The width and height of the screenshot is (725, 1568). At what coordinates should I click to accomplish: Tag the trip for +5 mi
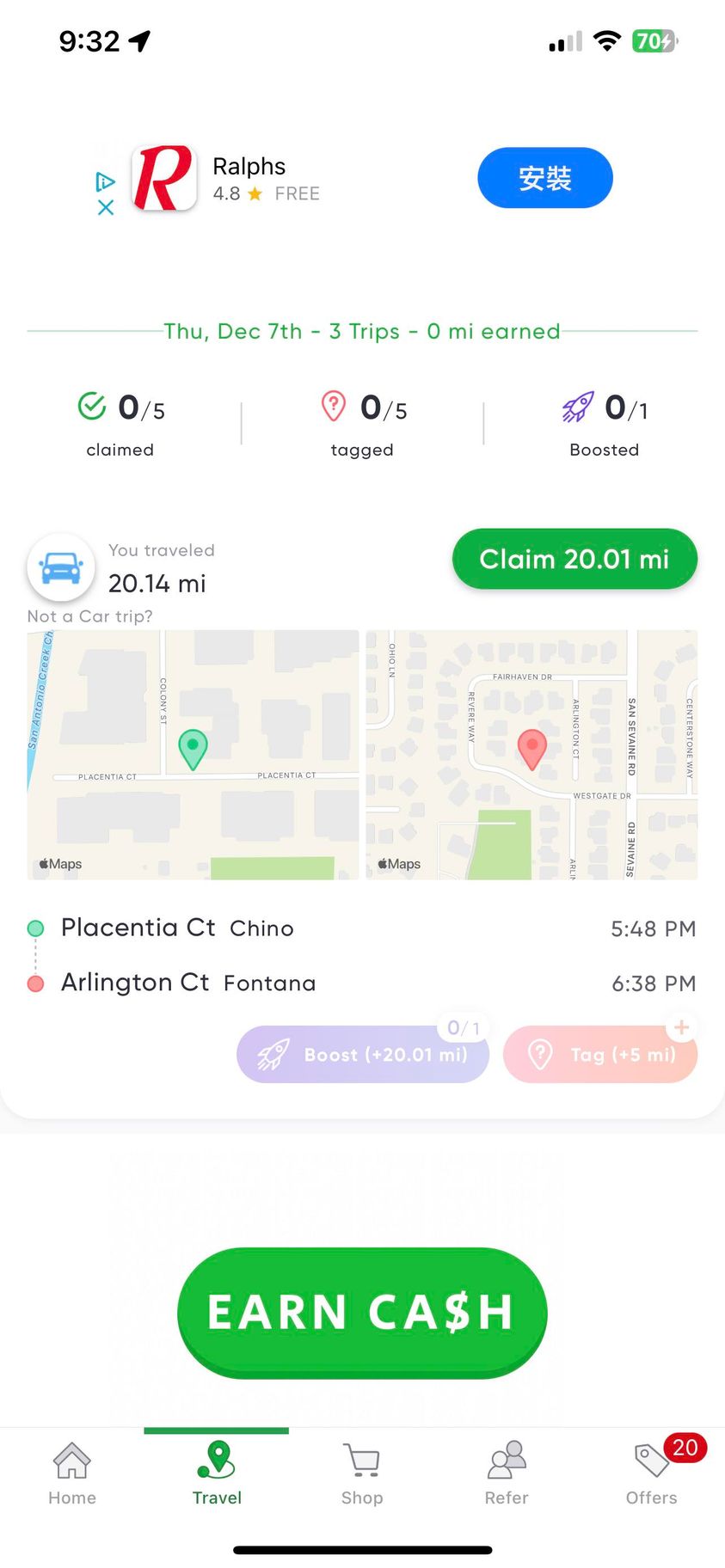click(600, 1054)
